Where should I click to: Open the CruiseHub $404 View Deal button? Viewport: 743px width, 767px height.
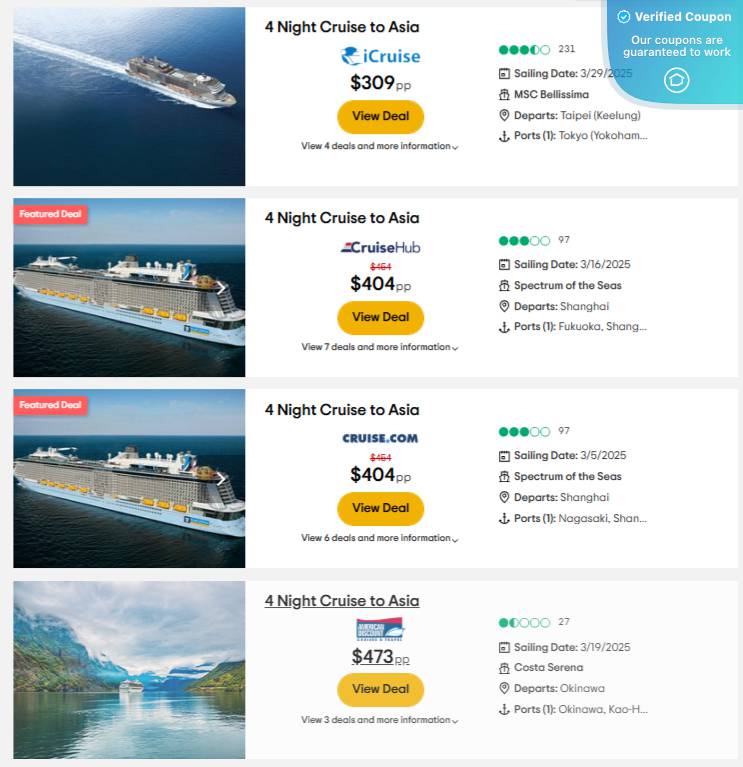[380, 317]
